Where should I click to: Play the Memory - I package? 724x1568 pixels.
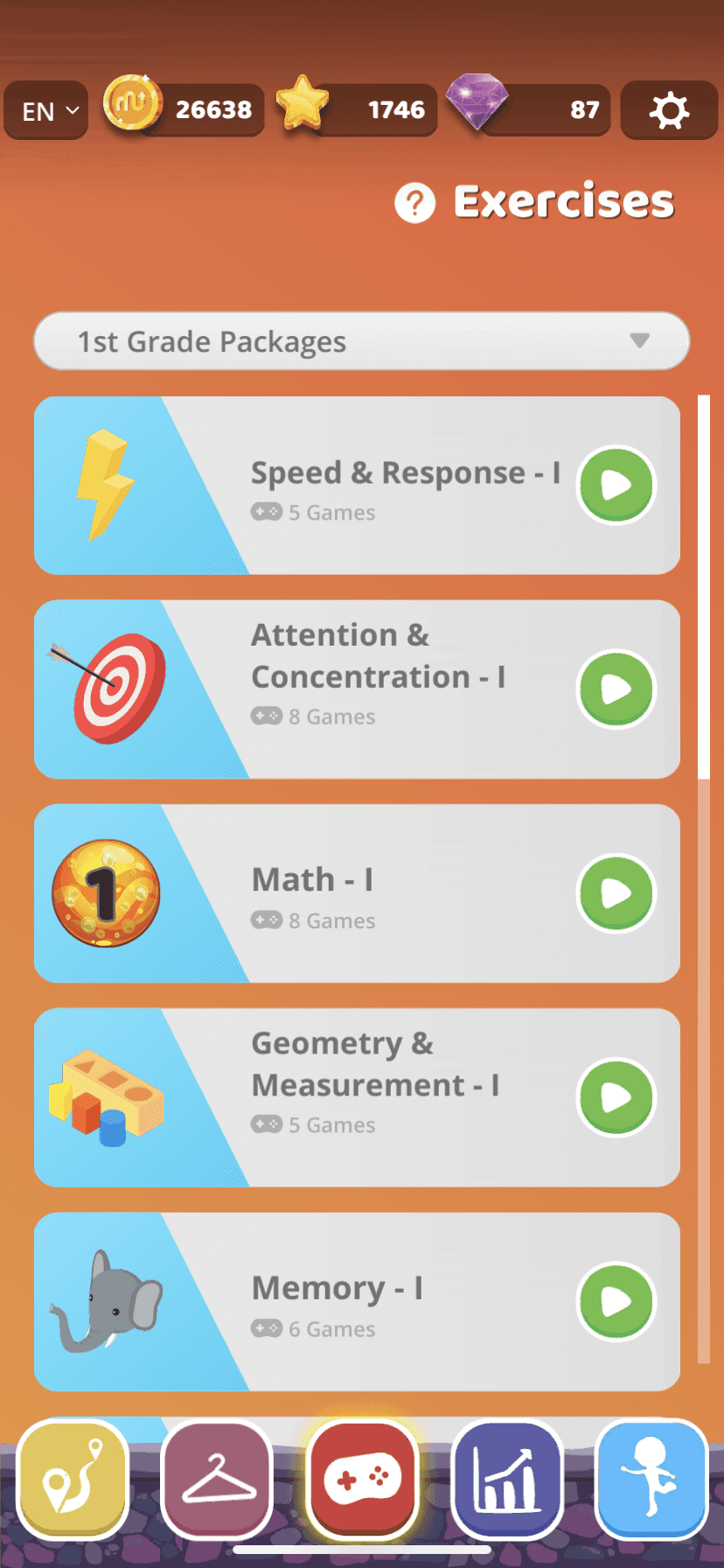click(616, 1301)
